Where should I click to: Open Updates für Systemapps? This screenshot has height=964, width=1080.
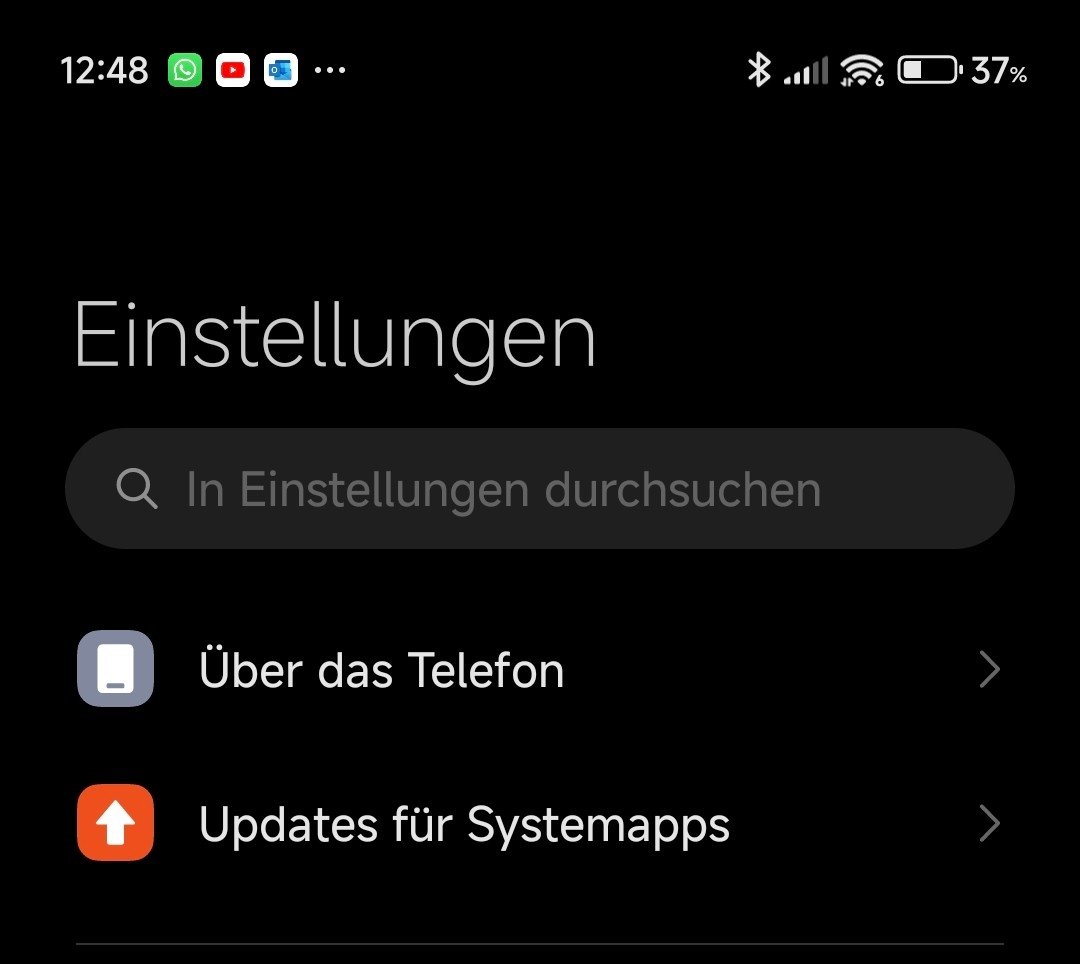point(540,825)
